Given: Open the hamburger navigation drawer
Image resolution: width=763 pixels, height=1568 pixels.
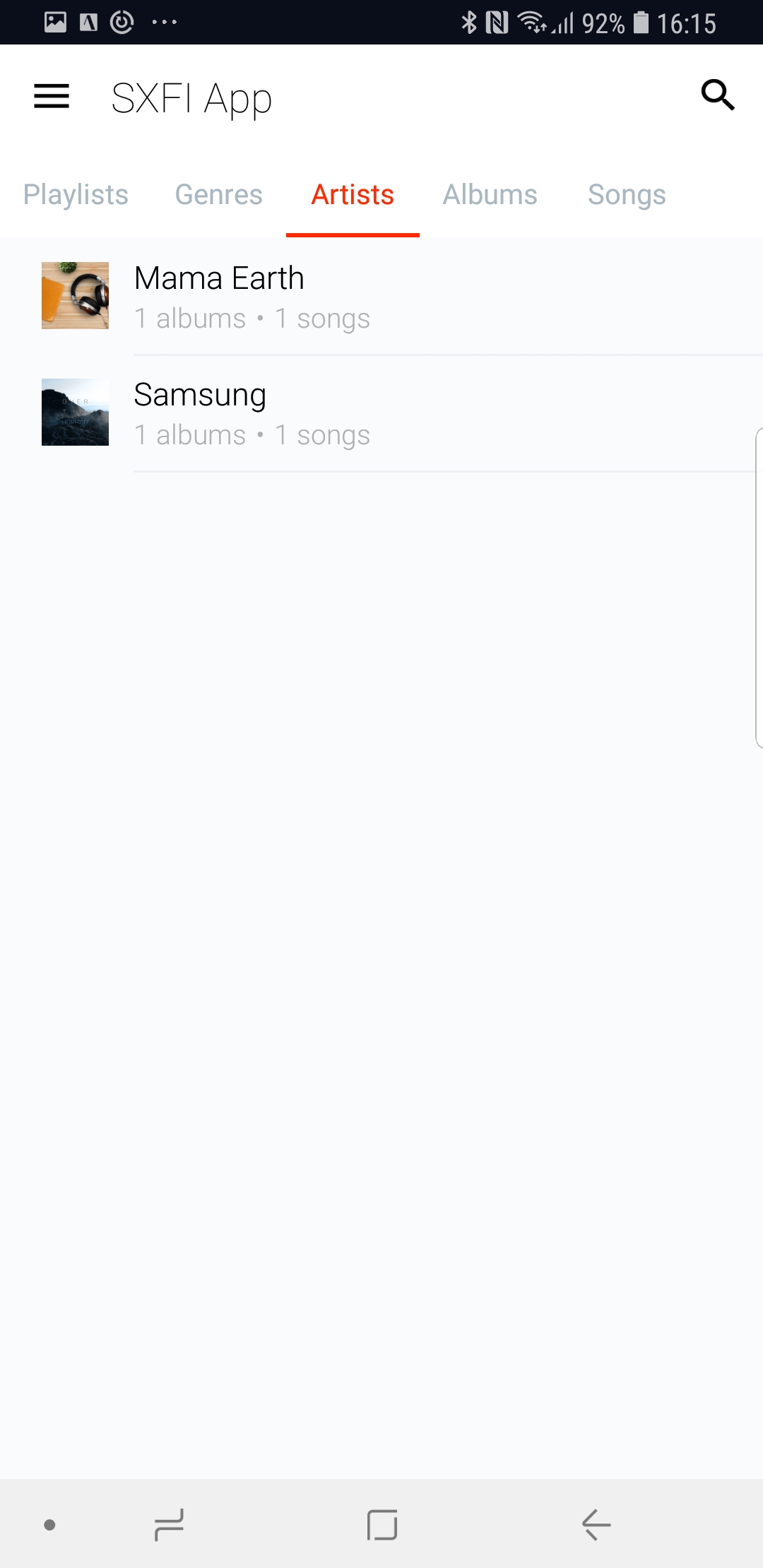Looking at the screenshot, I should coord(52,96).
